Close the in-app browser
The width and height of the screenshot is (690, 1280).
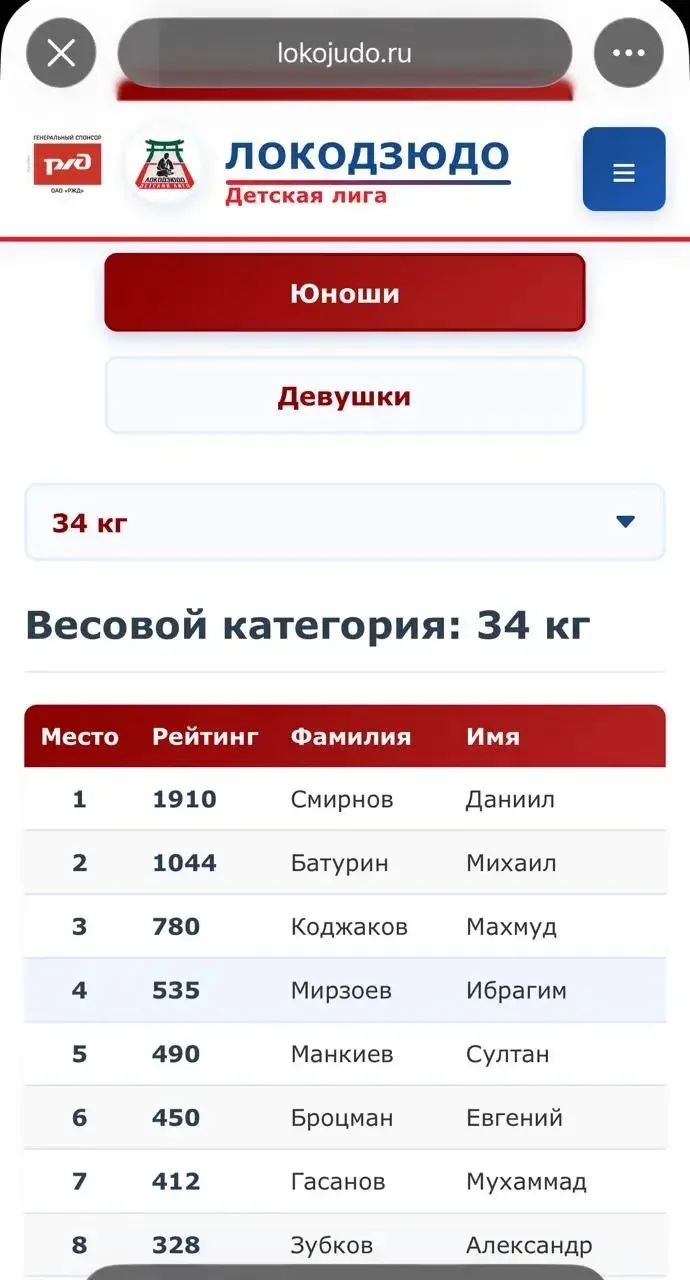(x=61, y=53)
